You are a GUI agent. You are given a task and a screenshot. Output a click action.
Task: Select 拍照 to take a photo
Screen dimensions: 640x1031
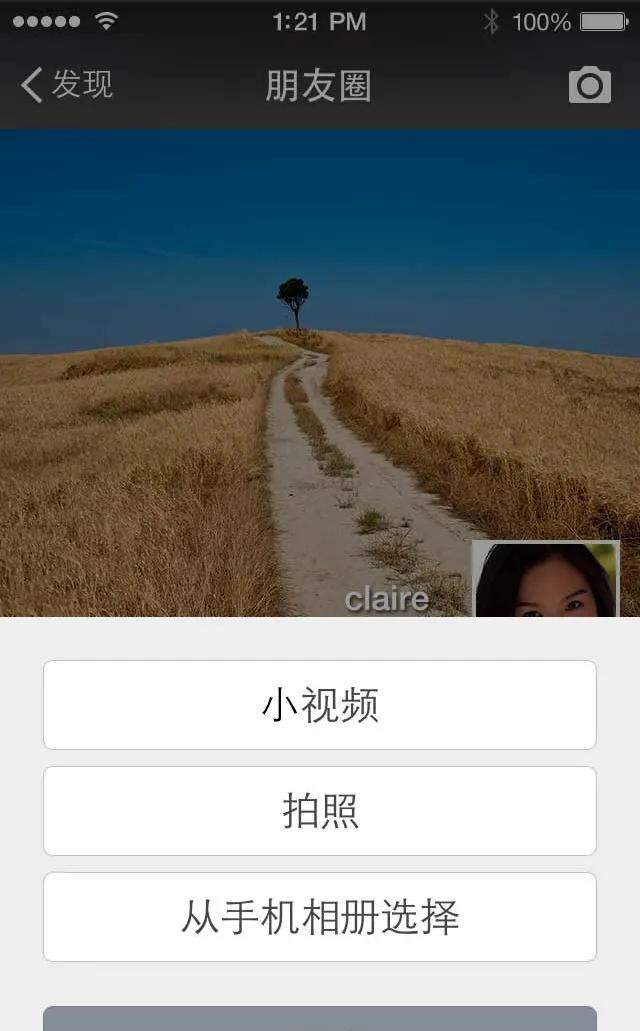(320, 811)
